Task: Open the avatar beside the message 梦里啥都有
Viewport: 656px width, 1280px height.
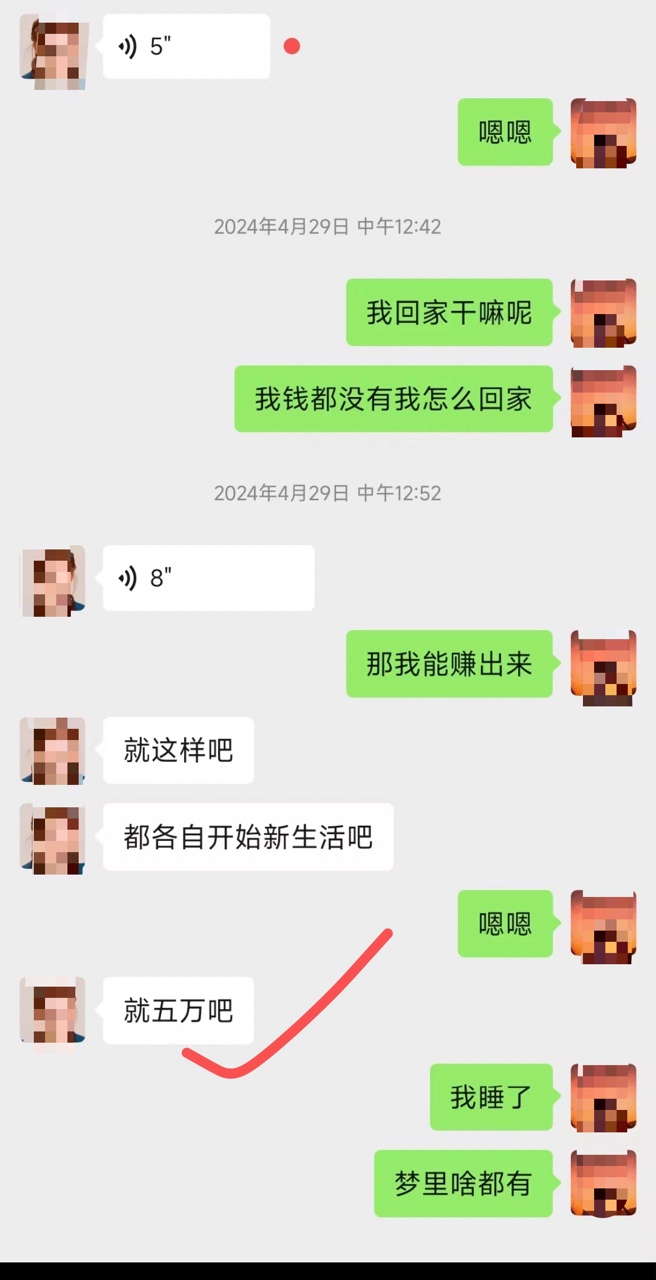Action: coord(603,1184)
